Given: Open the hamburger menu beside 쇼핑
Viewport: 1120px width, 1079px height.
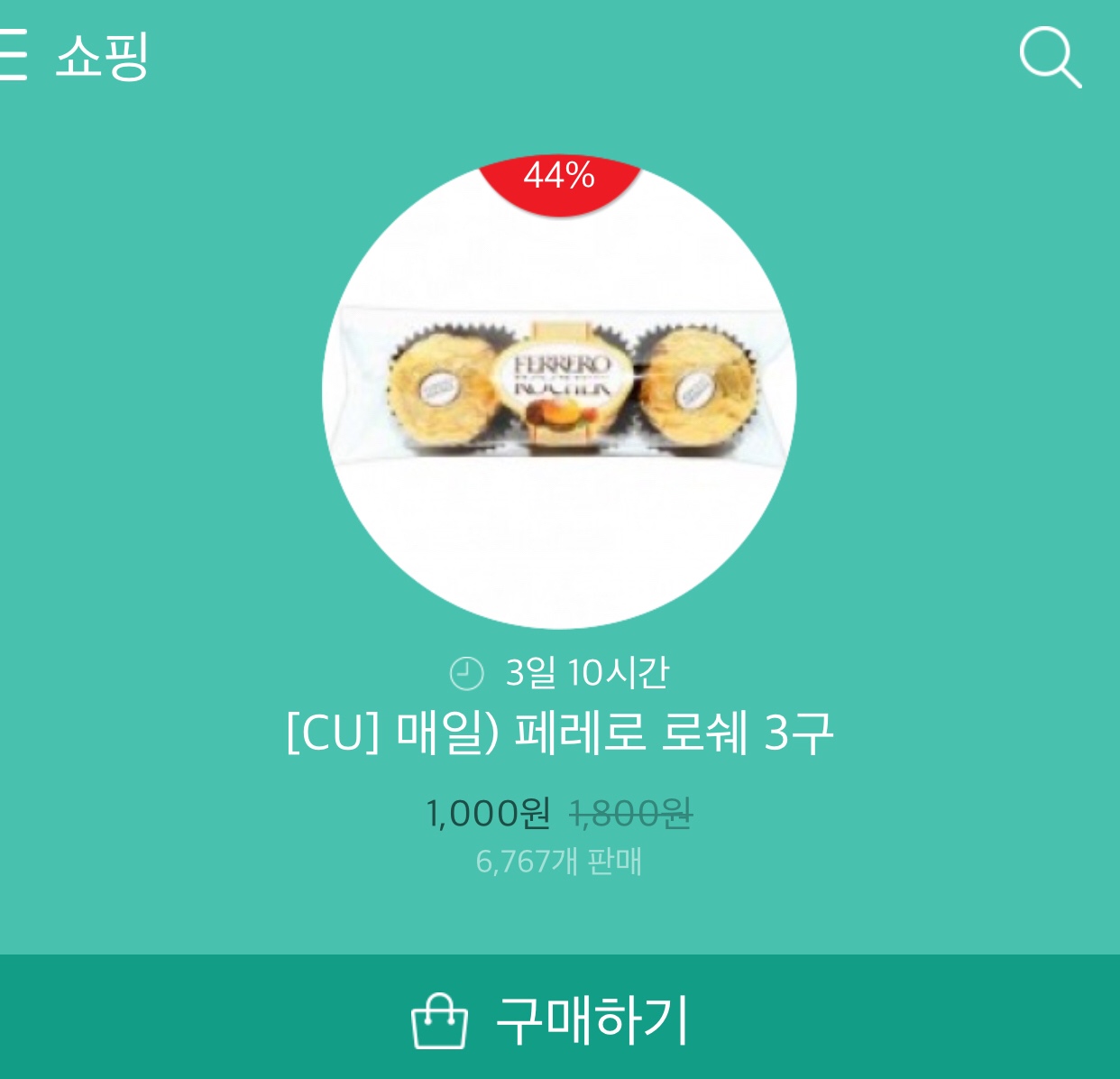Looking at the screenshot, I should tap(13, 55).
